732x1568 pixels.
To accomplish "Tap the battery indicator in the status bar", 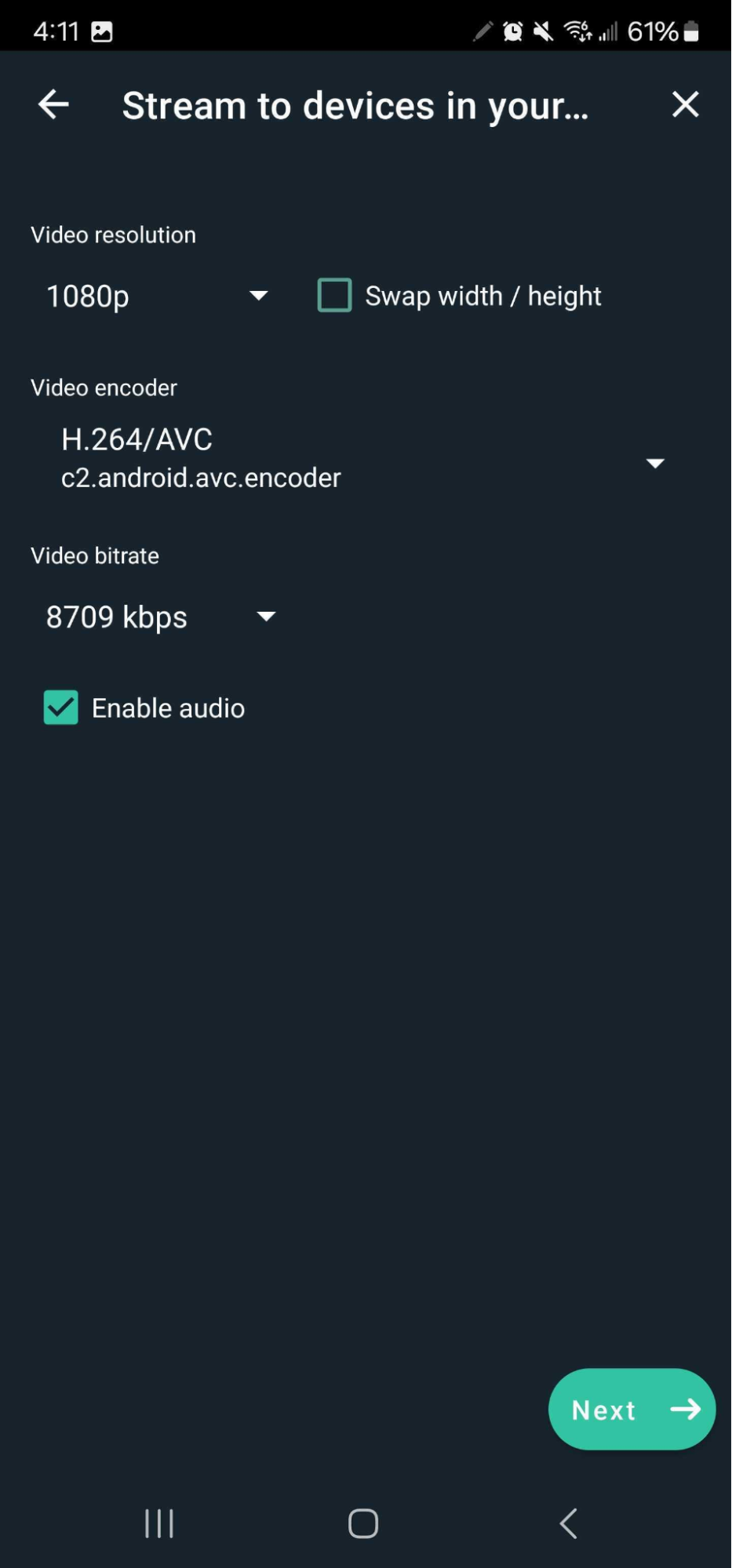I will pos(690,31).
